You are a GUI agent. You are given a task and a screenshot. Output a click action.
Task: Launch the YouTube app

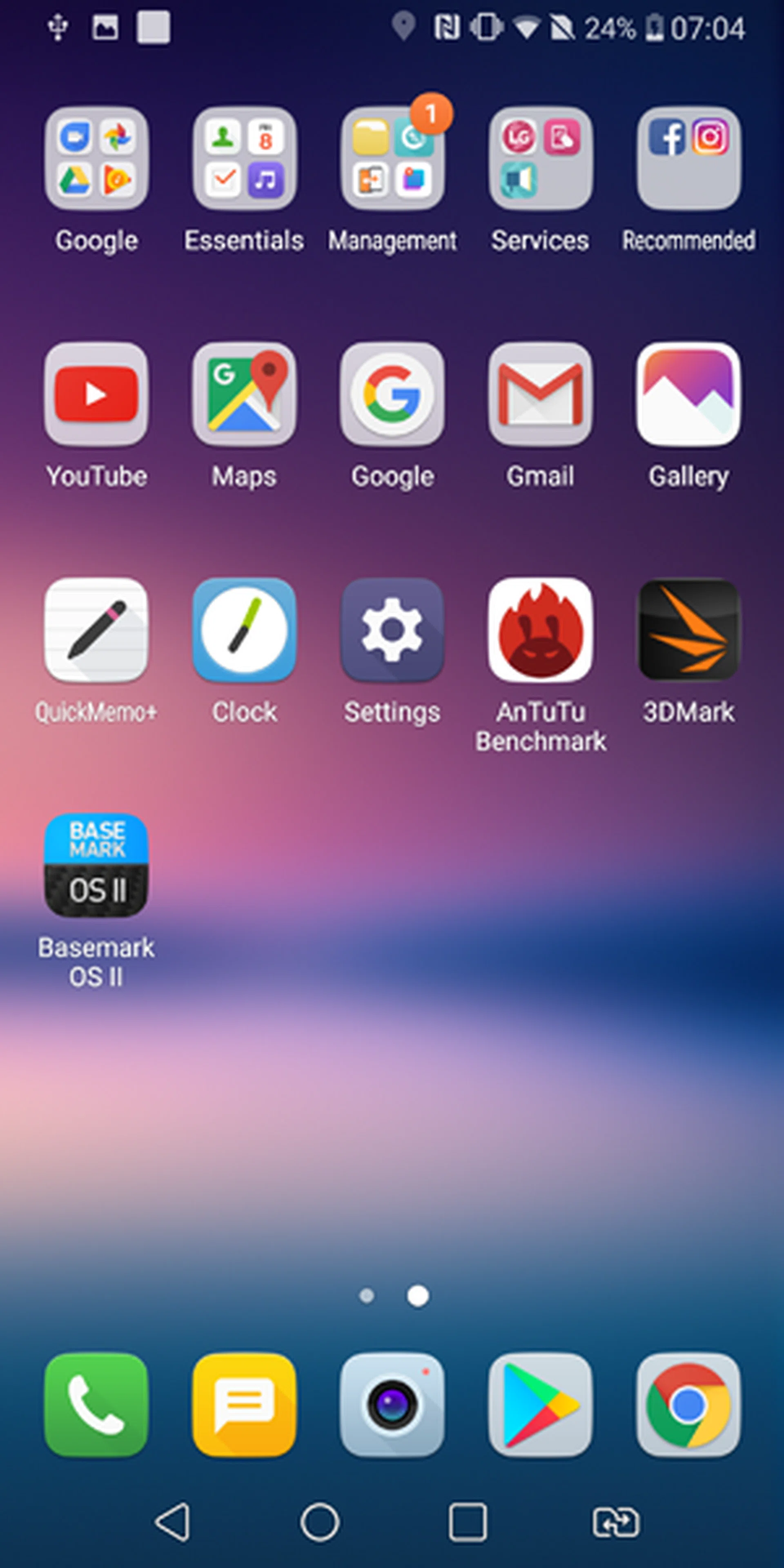point(96,394)
